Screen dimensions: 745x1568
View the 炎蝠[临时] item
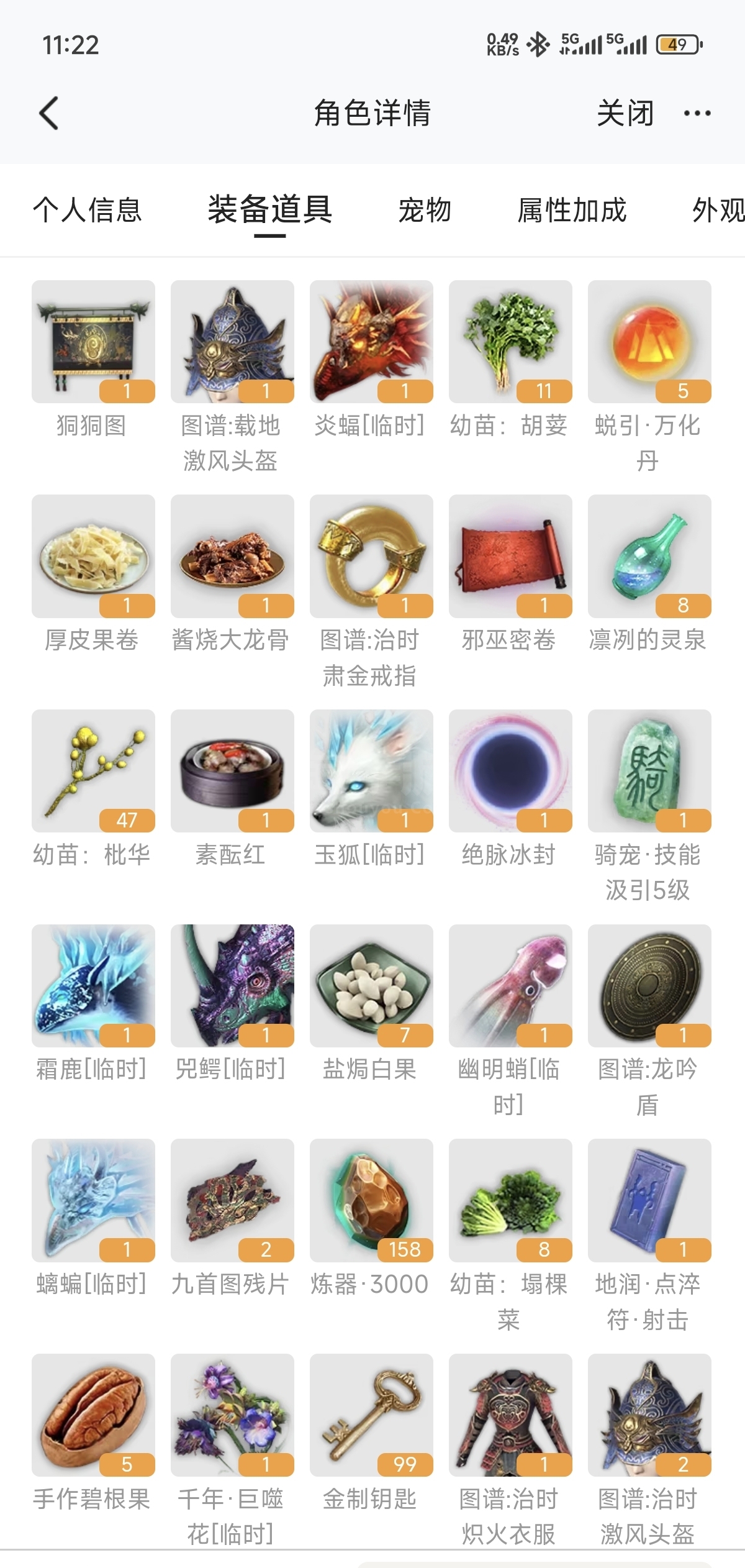click(x=371, y=342)
